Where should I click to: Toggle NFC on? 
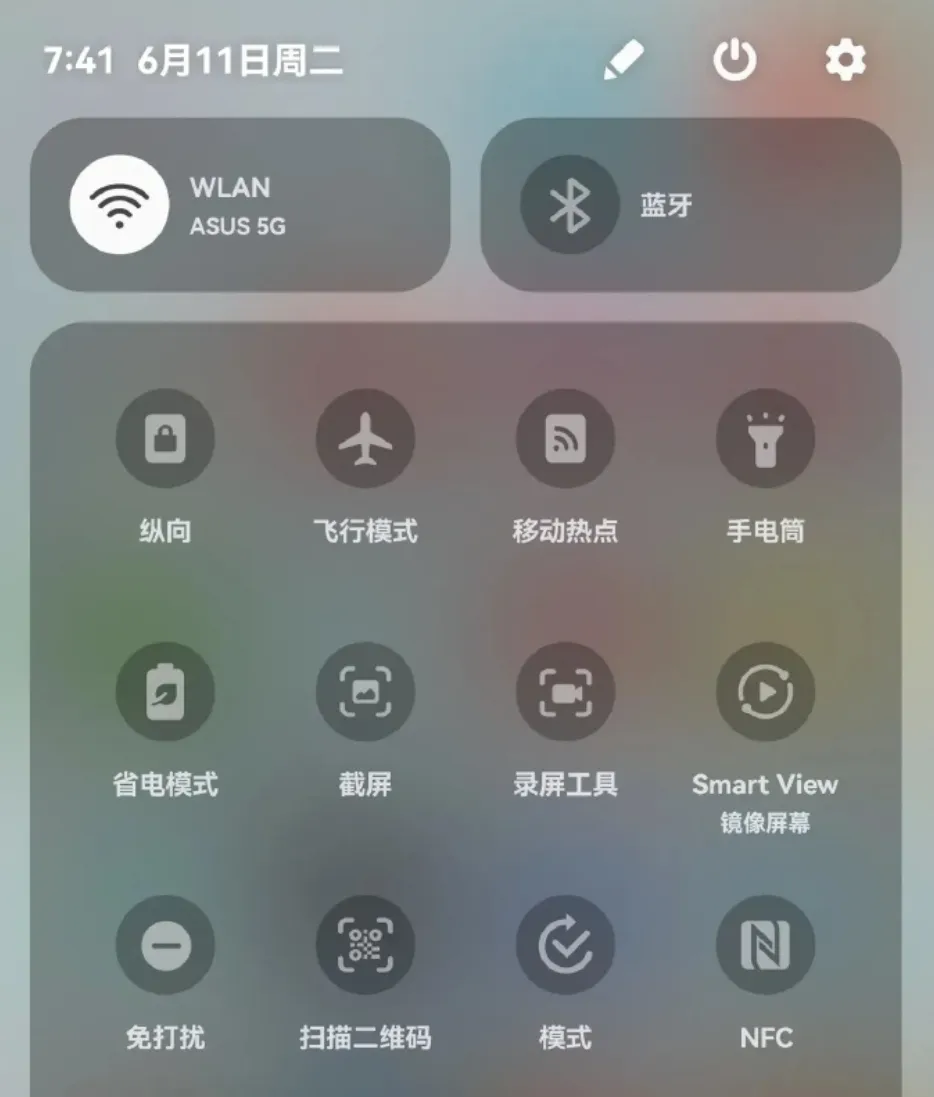[765, 945]
